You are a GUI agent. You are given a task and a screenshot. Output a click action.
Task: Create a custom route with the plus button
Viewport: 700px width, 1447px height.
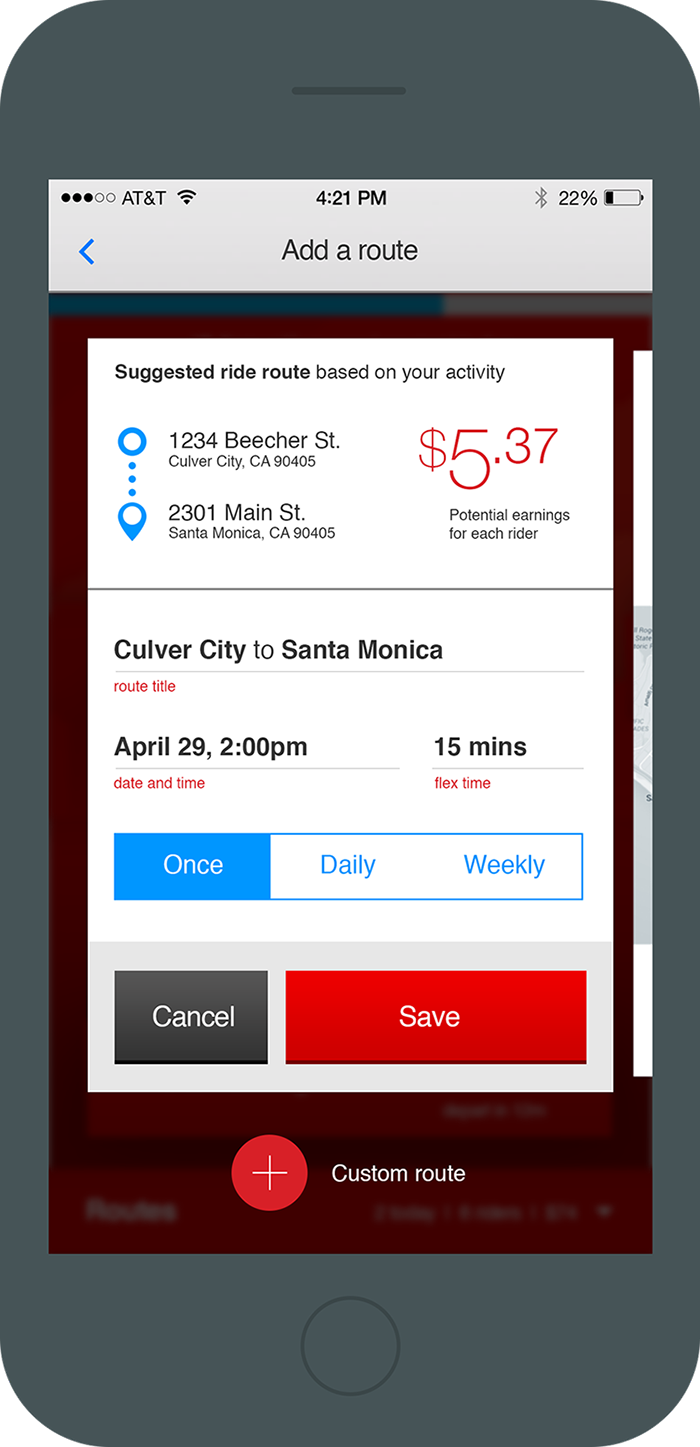(x=270, y=1173)
